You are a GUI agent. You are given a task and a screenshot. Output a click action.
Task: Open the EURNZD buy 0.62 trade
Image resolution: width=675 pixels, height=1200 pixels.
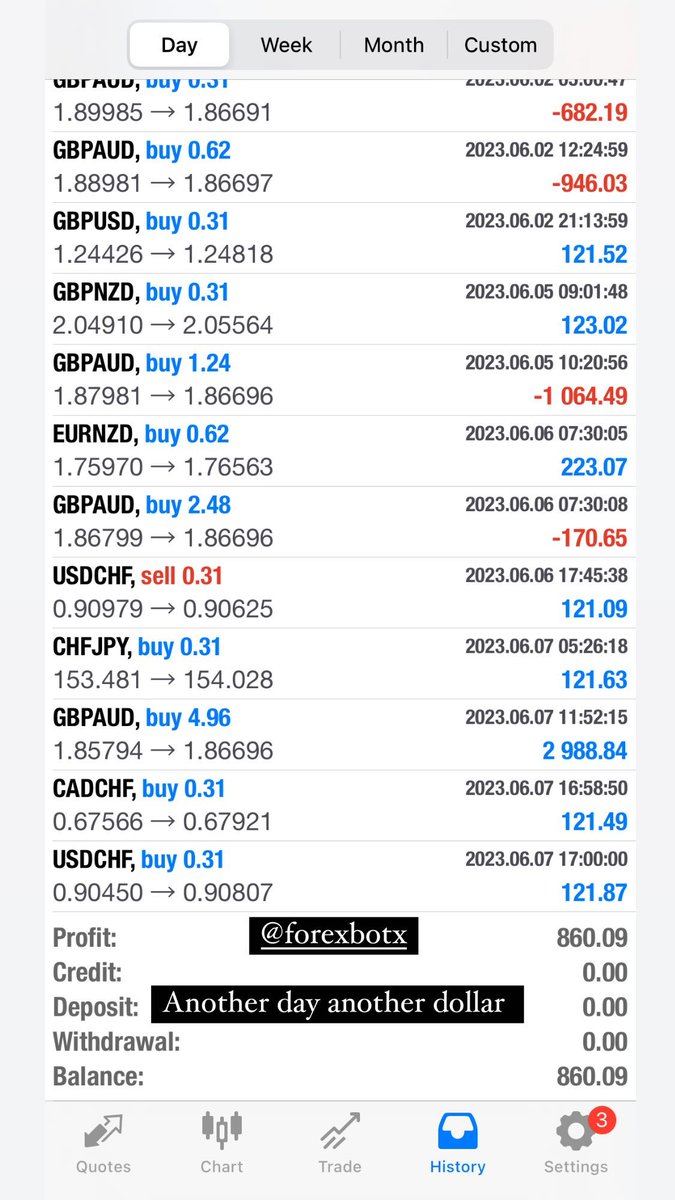[x=340, y=452]
